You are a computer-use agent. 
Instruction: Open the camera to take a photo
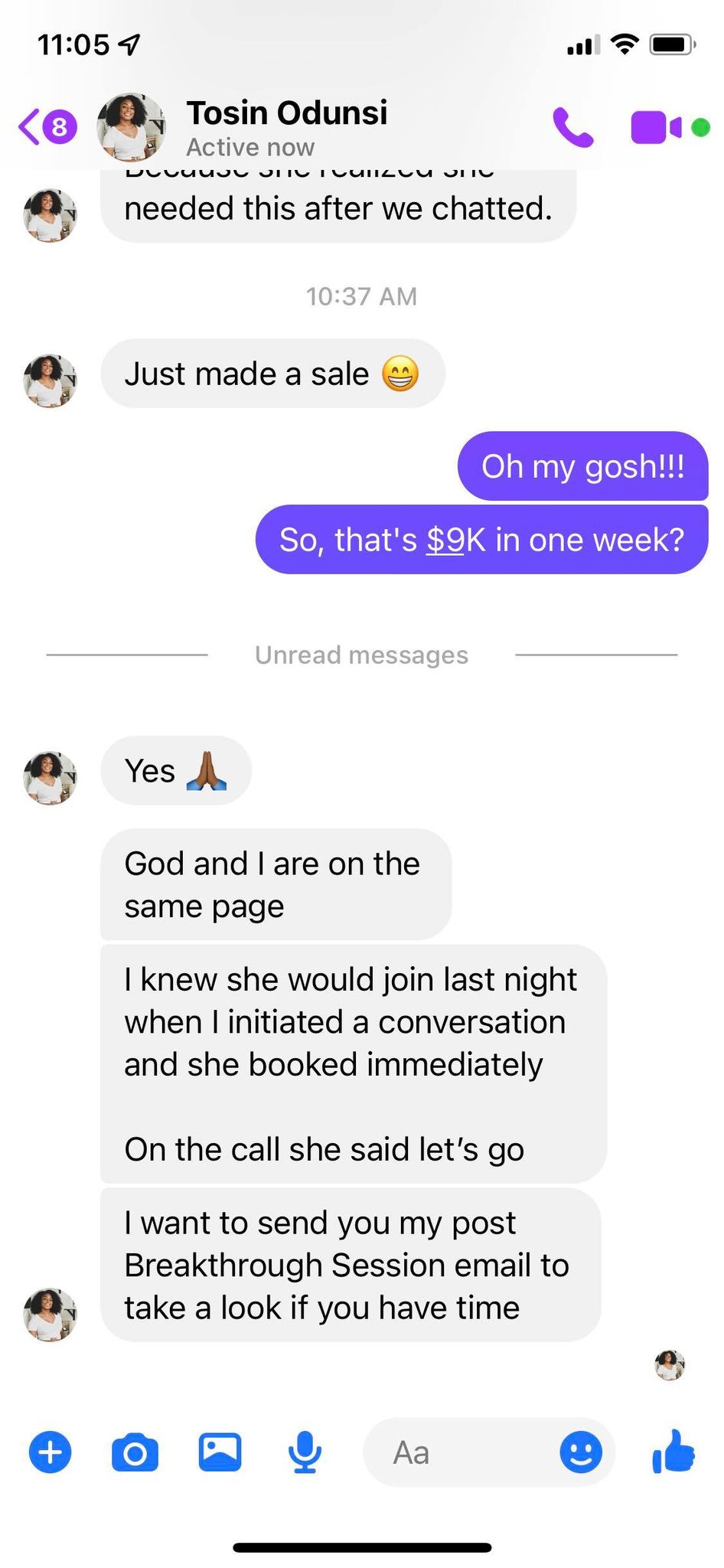[x=135, y=1452]
